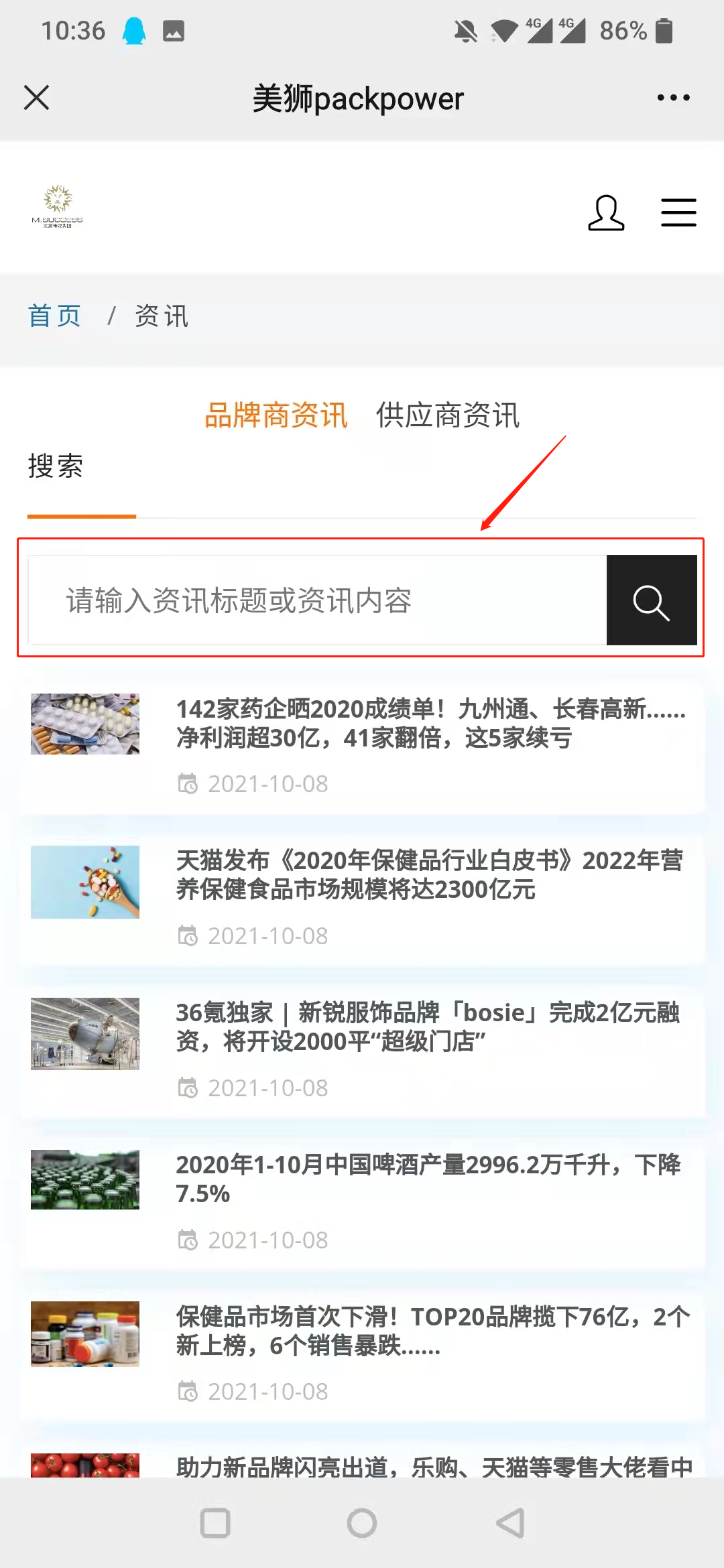Go back with system back button
This screenshot has height=1568, width=724.
tap(510, 1523)
